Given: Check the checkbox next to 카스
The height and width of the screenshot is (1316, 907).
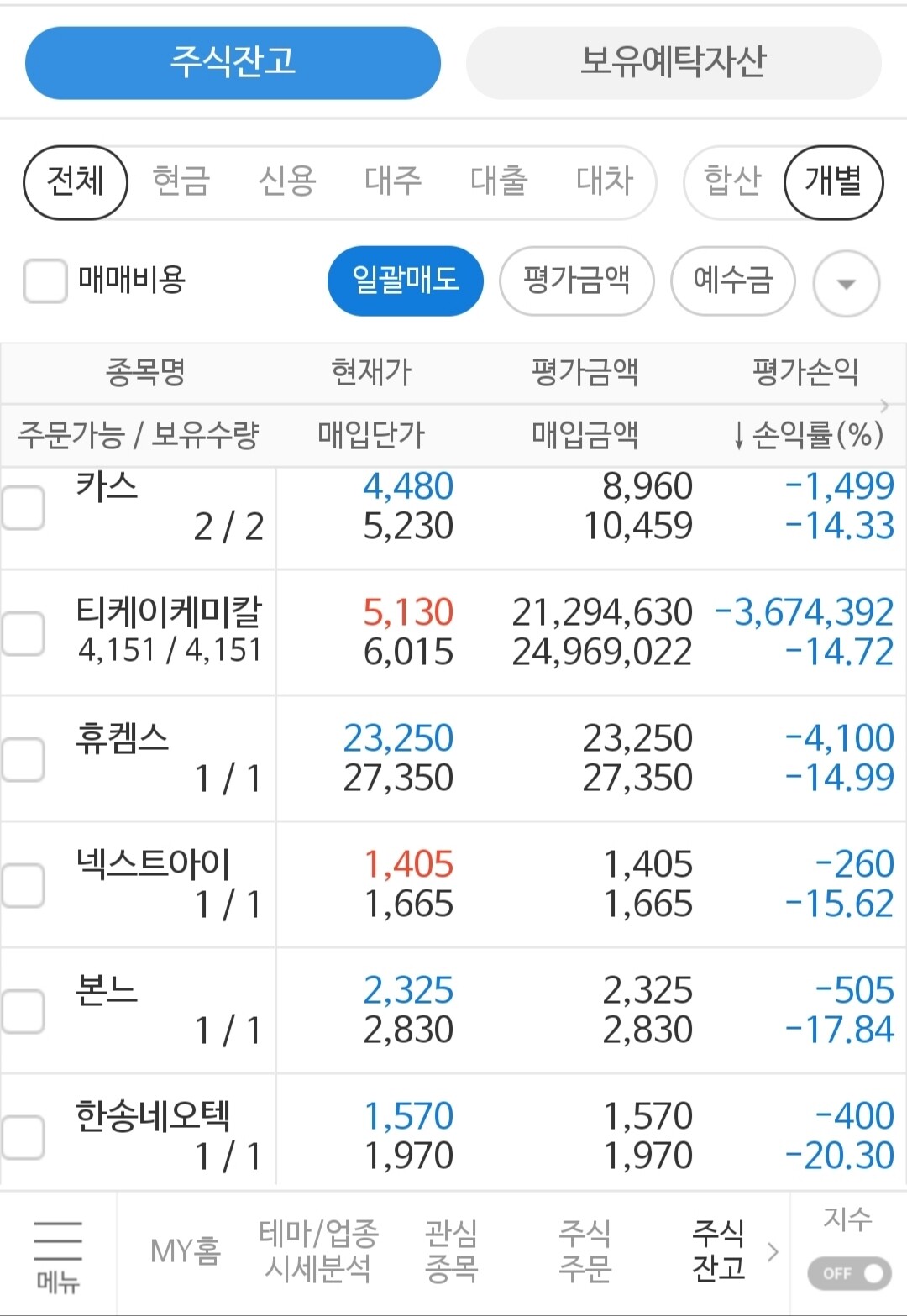Looking at the screenshot, I should click(24, 507).
